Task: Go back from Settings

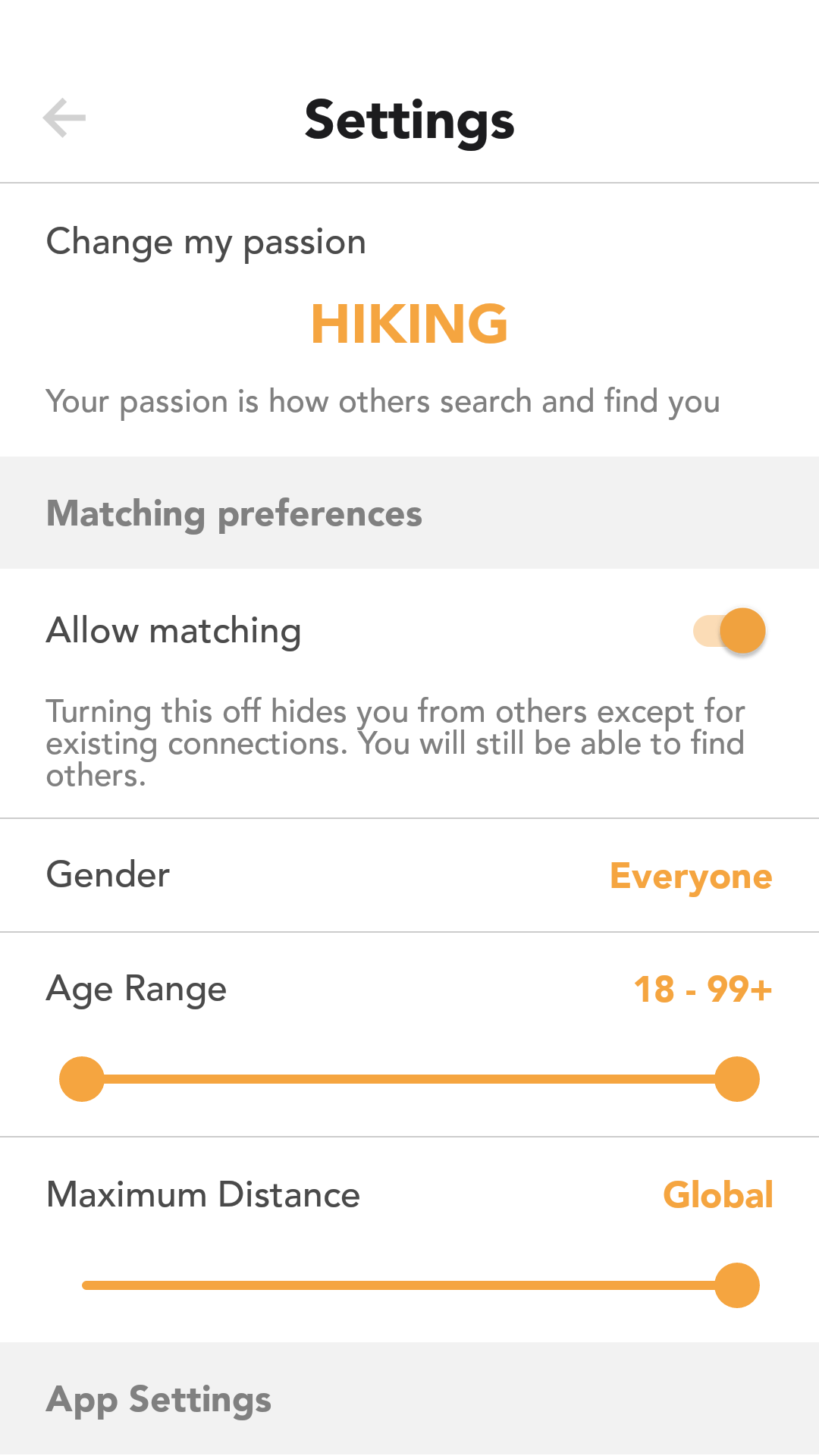Action: [x=64, y=118]
